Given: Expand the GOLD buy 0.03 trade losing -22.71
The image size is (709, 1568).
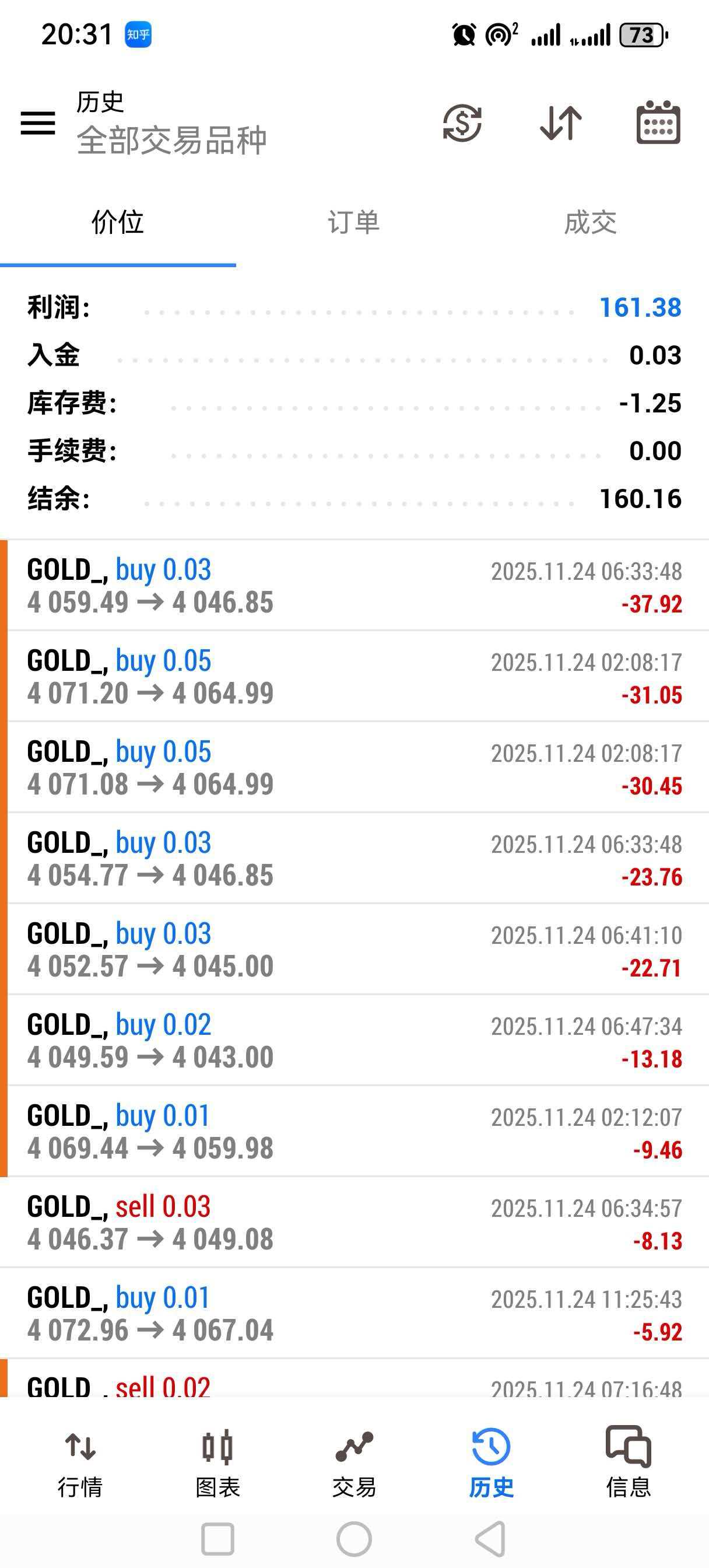Looking at the screenshot, I should (354, 950).
